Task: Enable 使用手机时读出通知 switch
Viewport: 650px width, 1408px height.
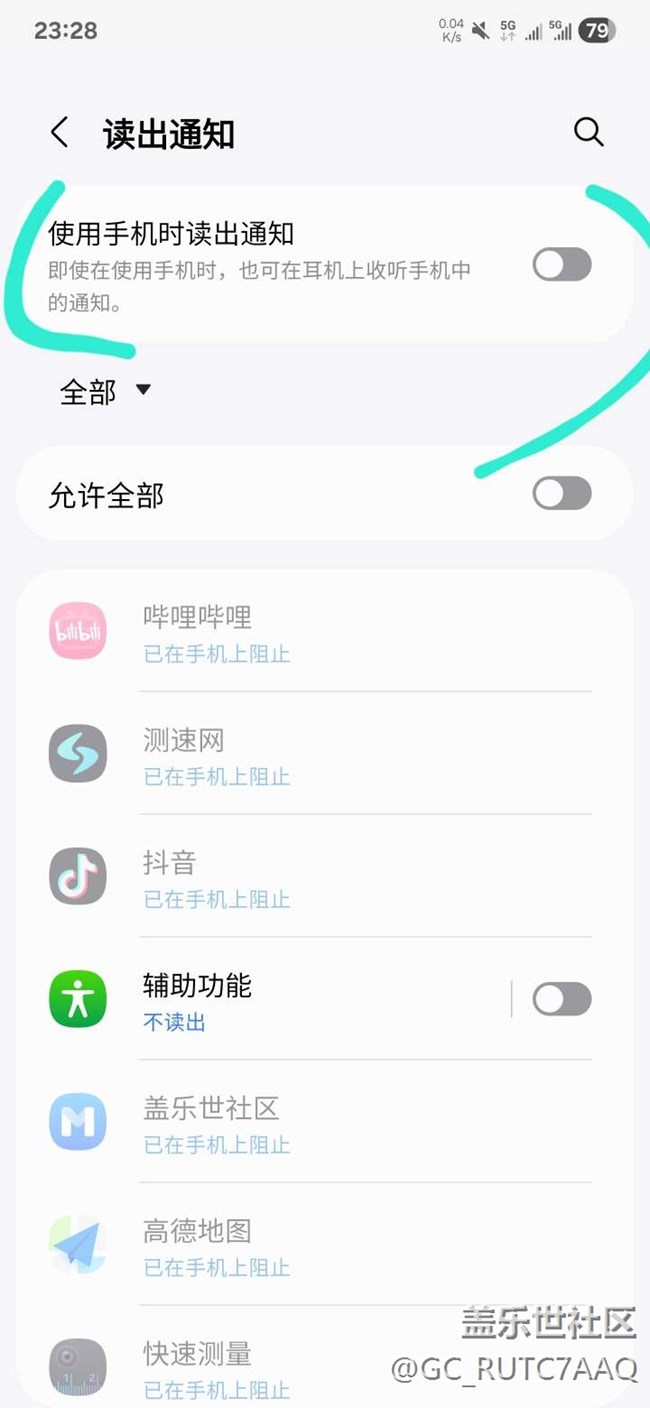Action: 562,265
